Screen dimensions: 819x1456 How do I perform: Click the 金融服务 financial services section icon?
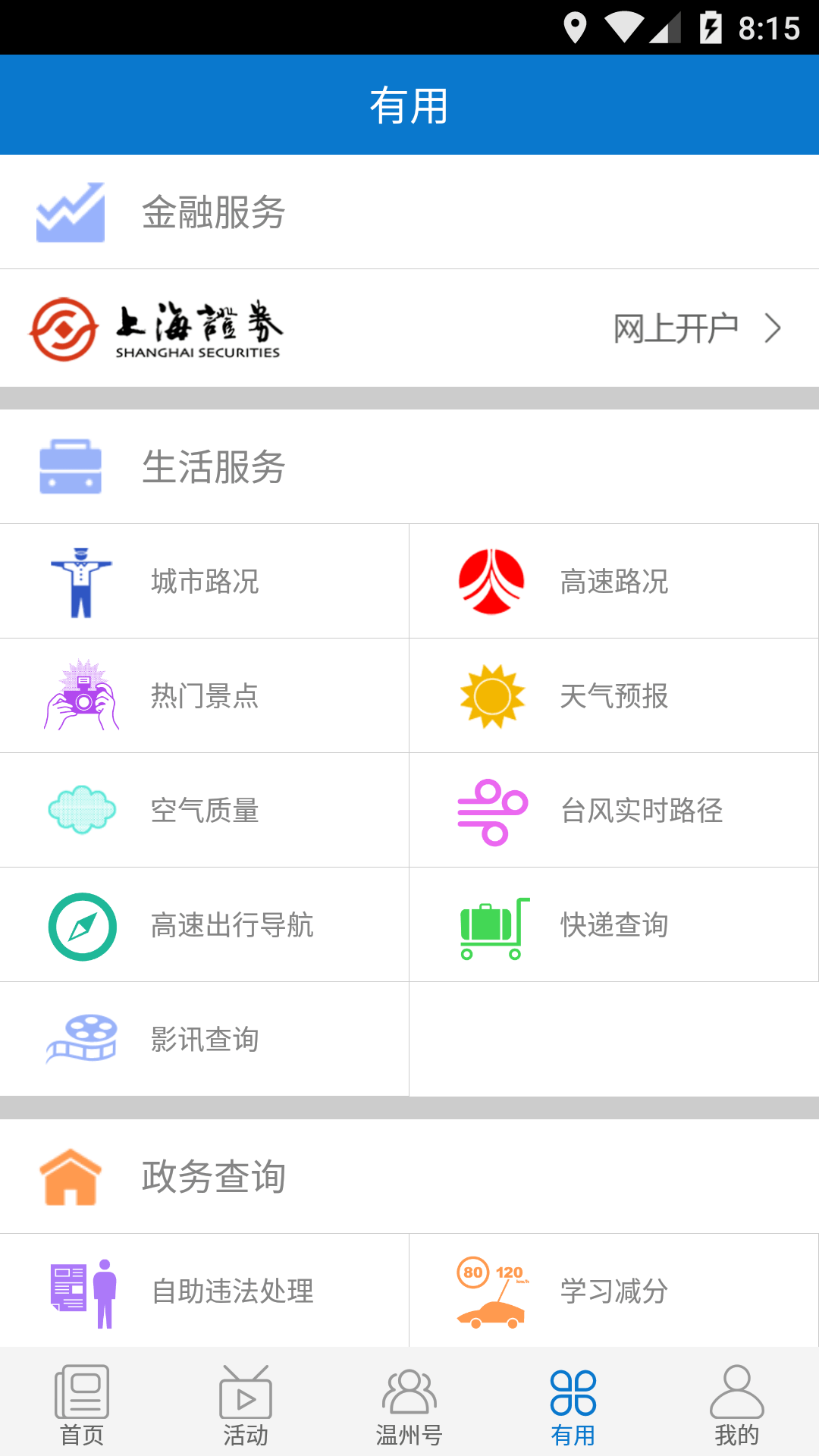71,212
